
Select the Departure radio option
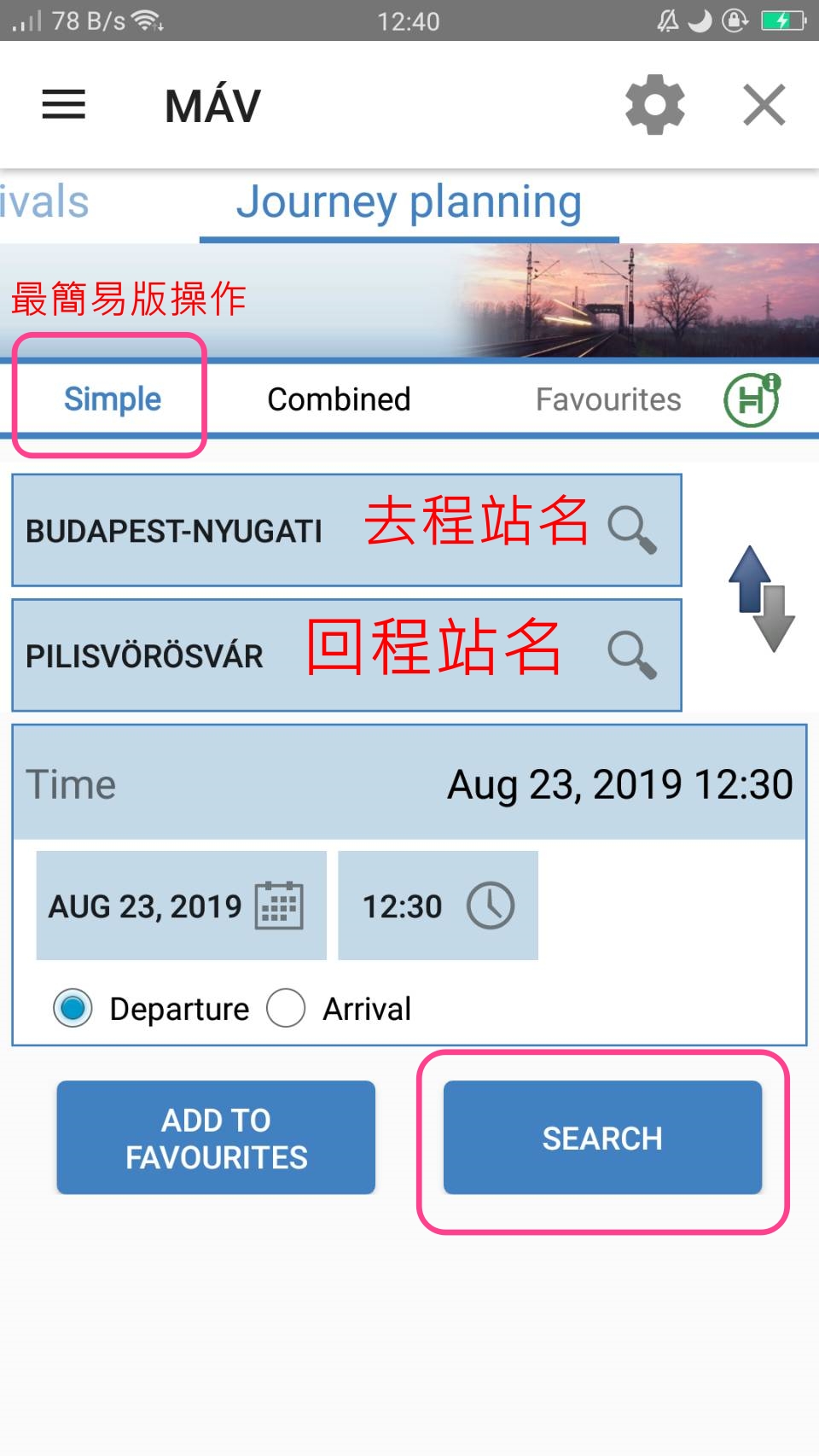click(150, 1008)
